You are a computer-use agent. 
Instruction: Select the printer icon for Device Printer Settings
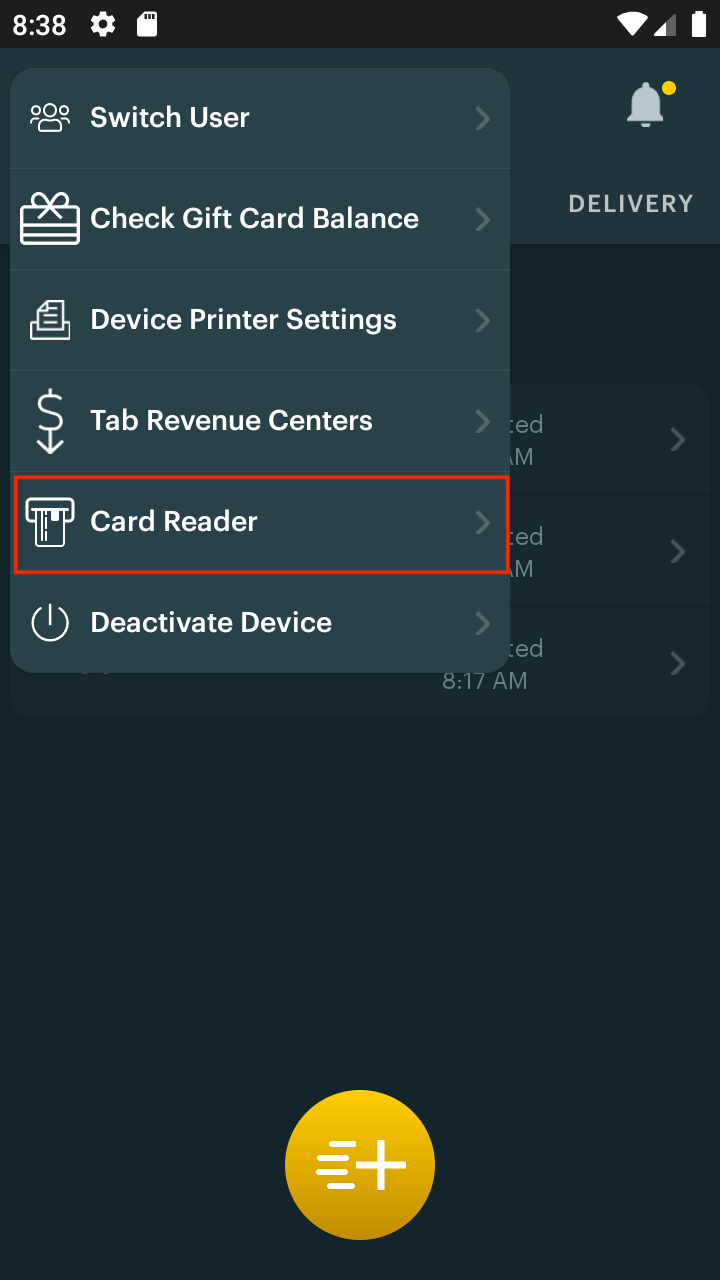(48, 319)
